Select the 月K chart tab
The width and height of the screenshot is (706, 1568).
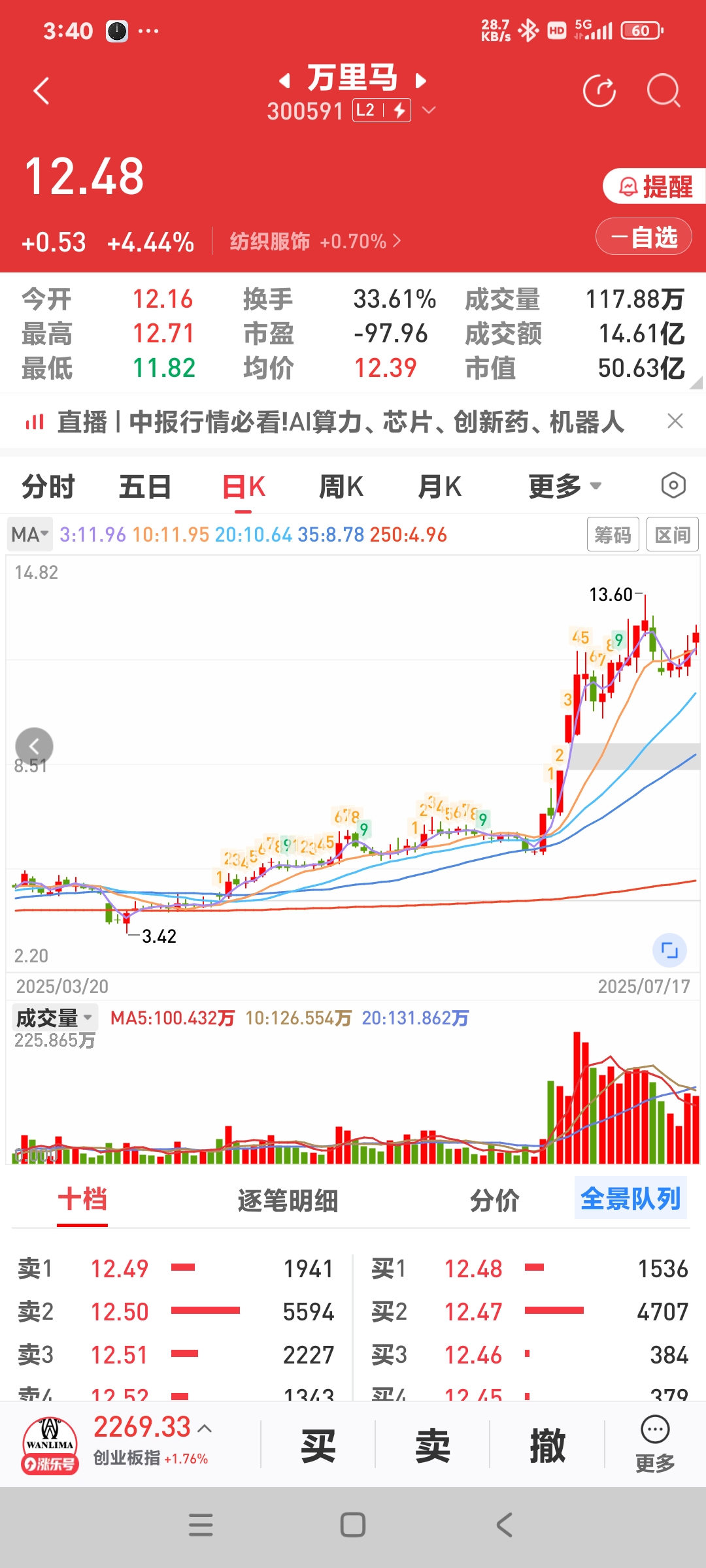pos(439,487)
